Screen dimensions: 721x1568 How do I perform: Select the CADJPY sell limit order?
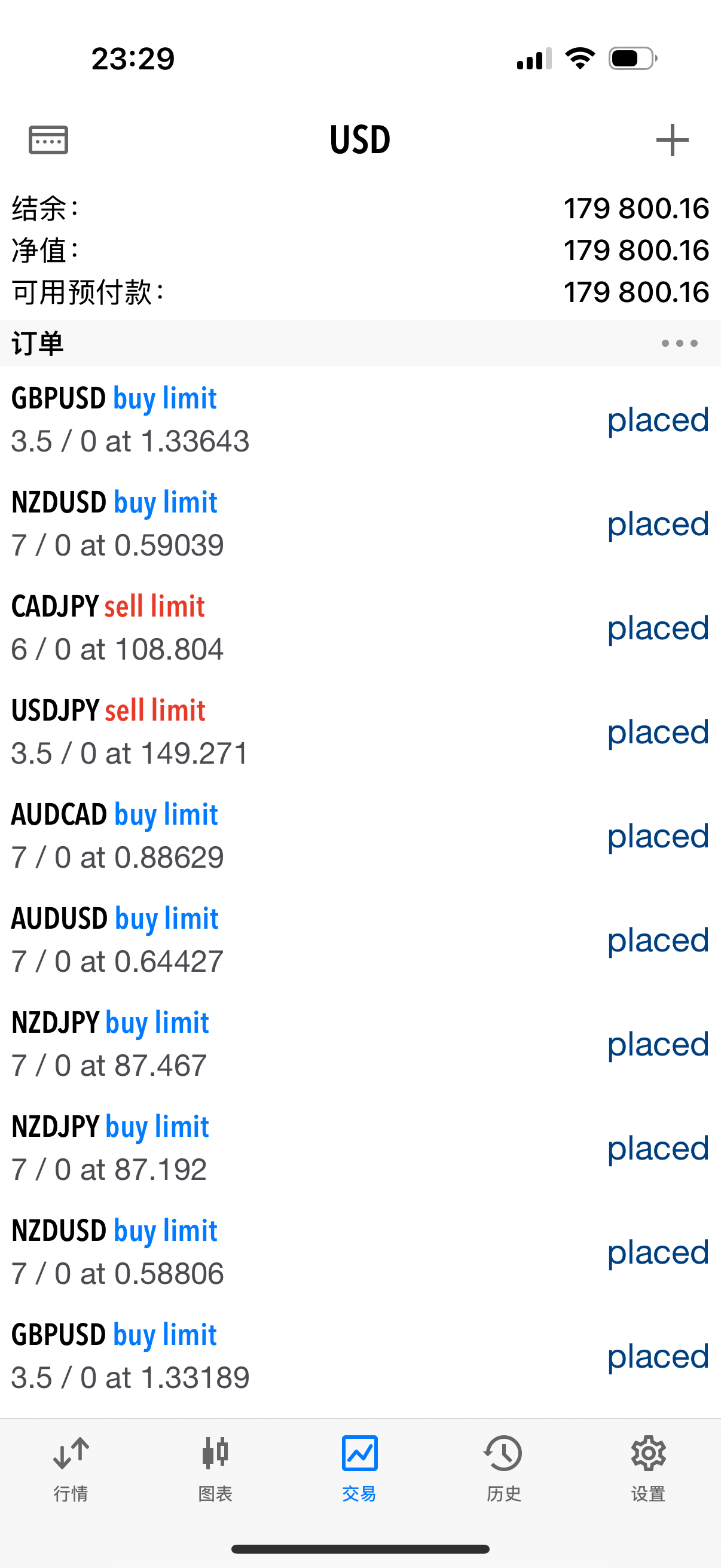[360, 627]
